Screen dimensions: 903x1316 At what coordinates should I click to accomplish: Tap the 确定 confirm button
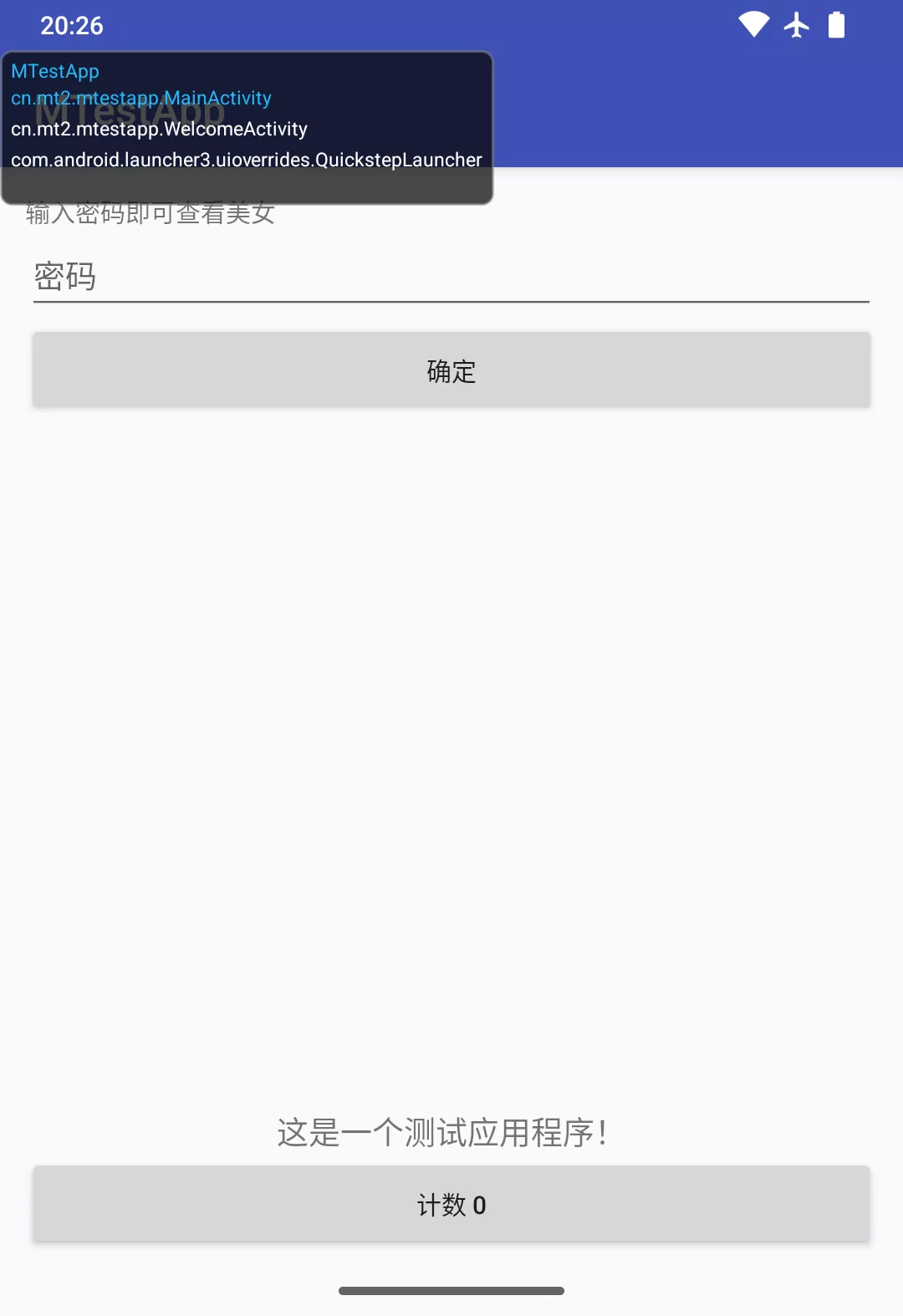(x=451, y=370)
